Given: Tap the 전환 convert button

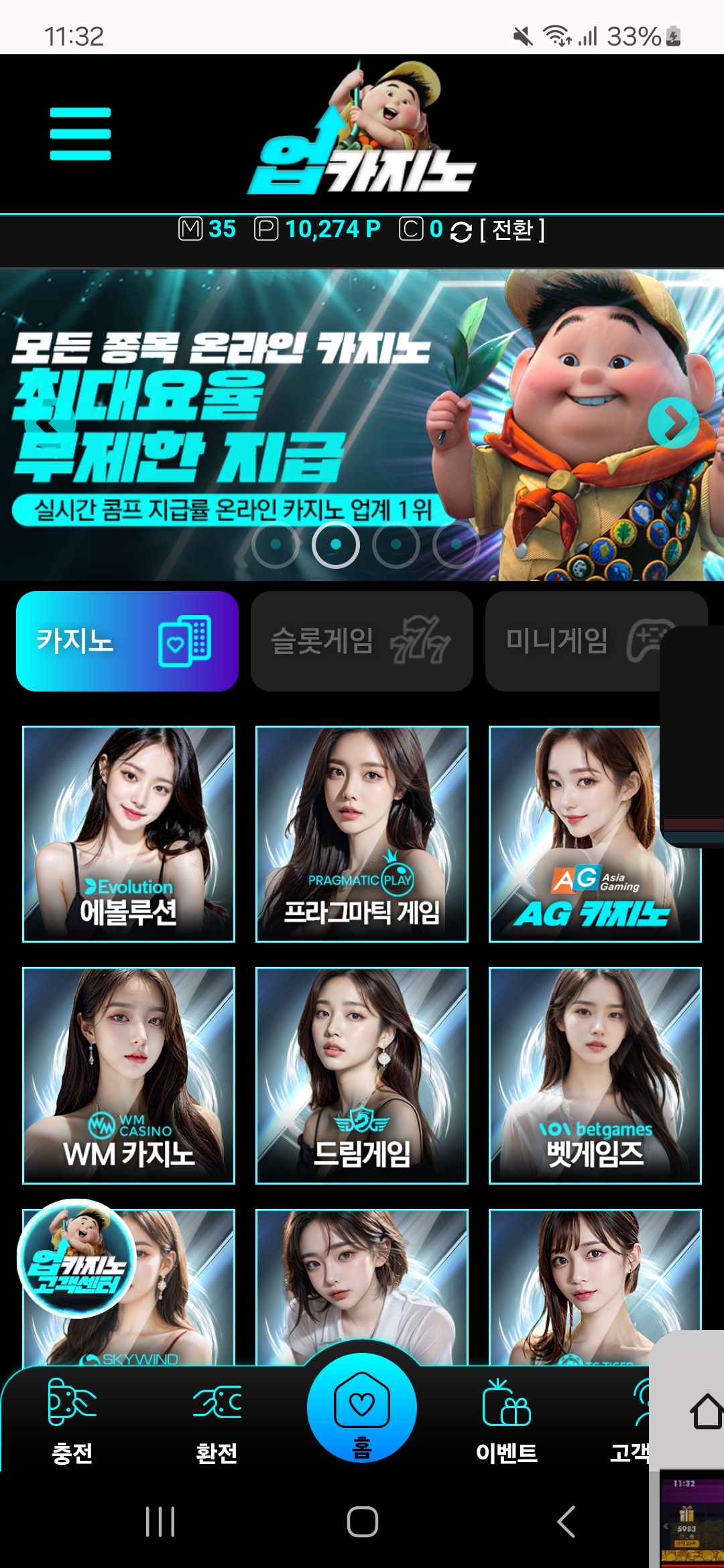Looking at the screenshot, I should click(513, 230).
